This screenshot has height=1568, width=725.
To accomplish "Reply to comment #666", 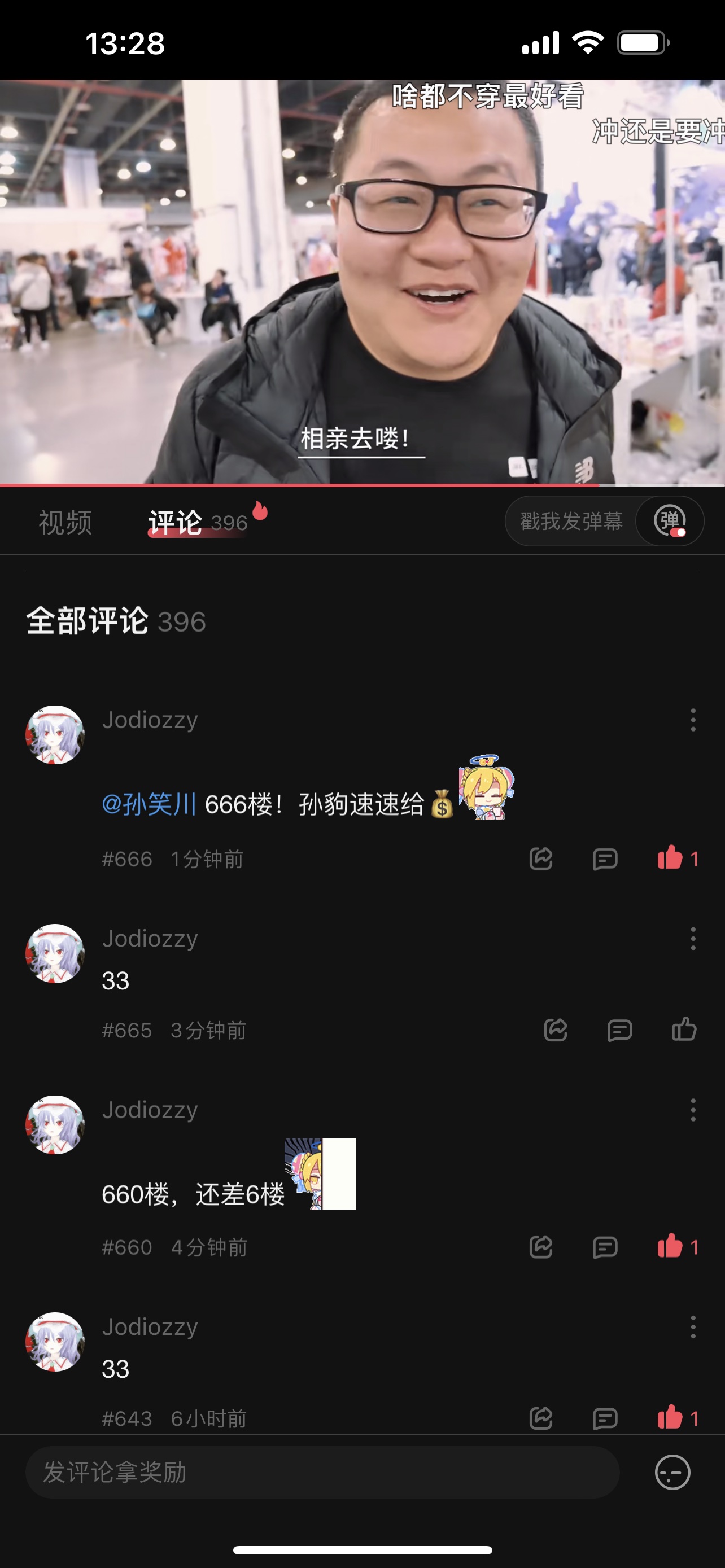I will 605,859.
